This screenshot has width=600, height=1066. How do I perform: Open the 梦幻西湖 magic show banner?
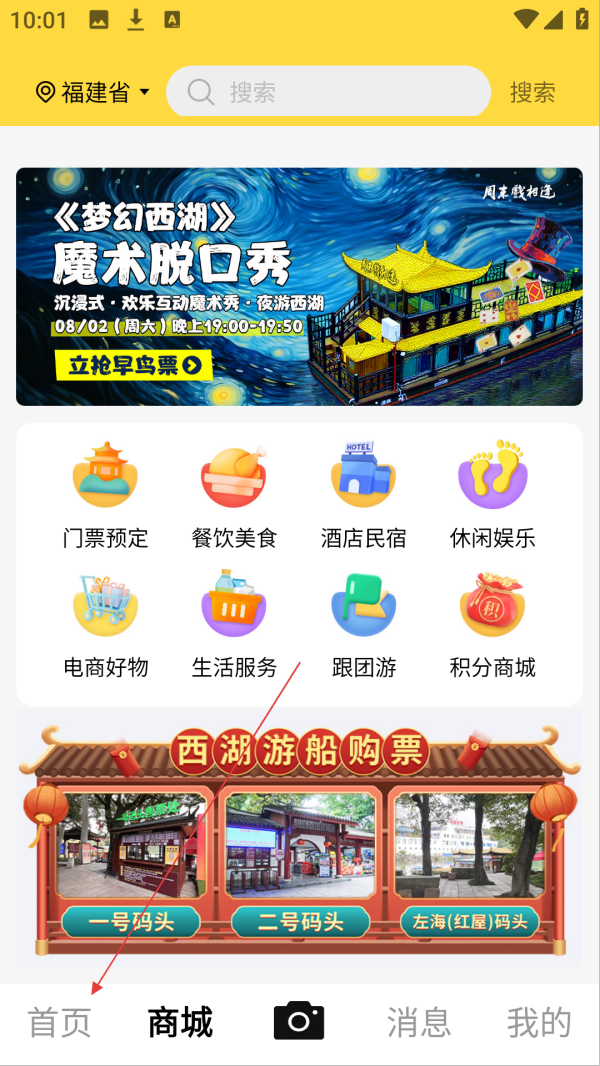coord(299,286)
